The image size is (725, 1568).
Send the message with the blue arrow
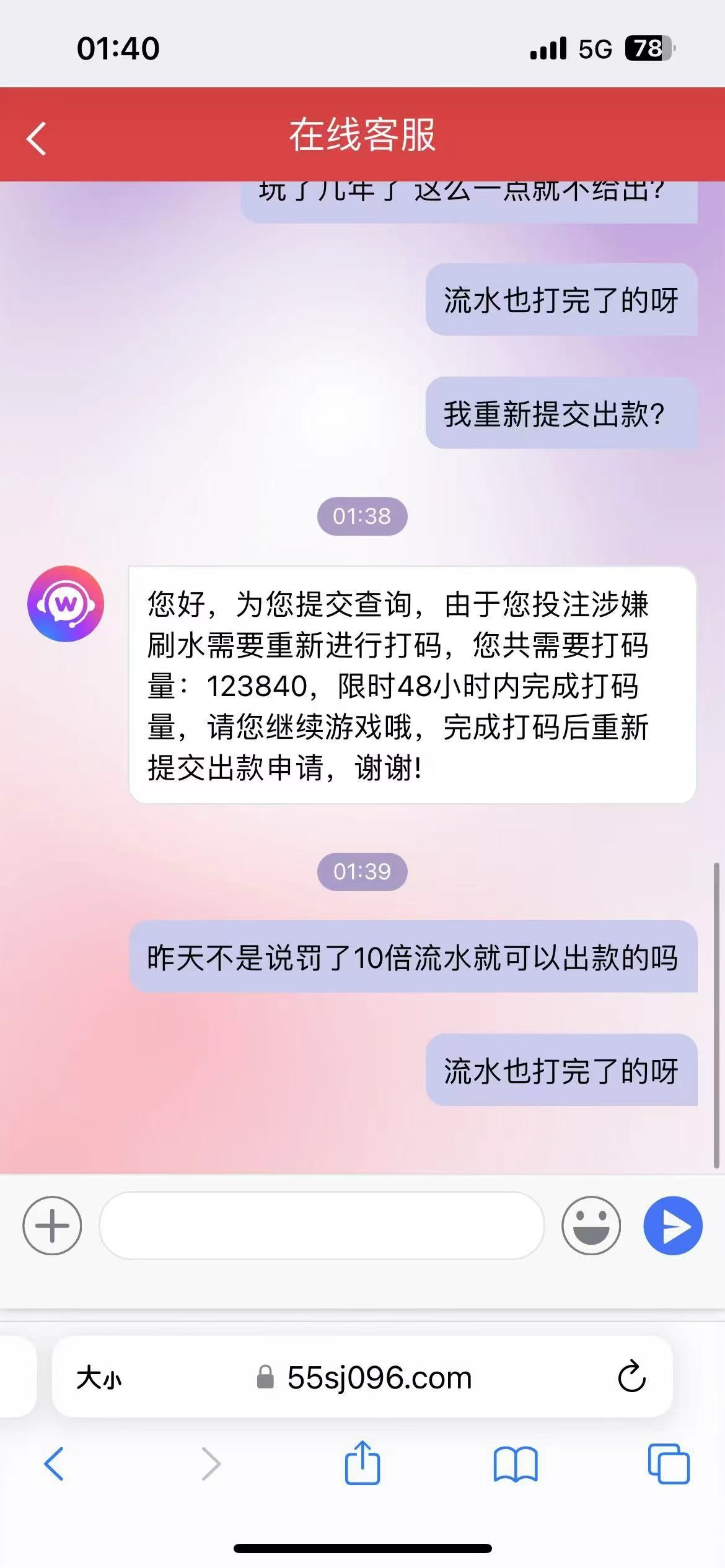click(x=672, y=1226)
